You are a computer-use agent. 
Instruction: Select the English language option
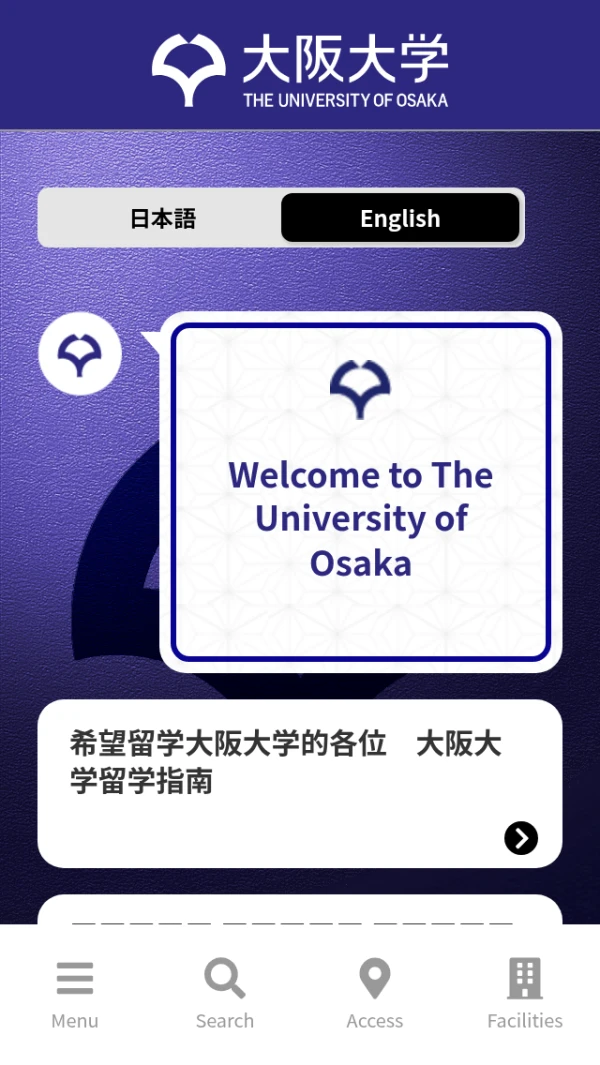[400, 218]
